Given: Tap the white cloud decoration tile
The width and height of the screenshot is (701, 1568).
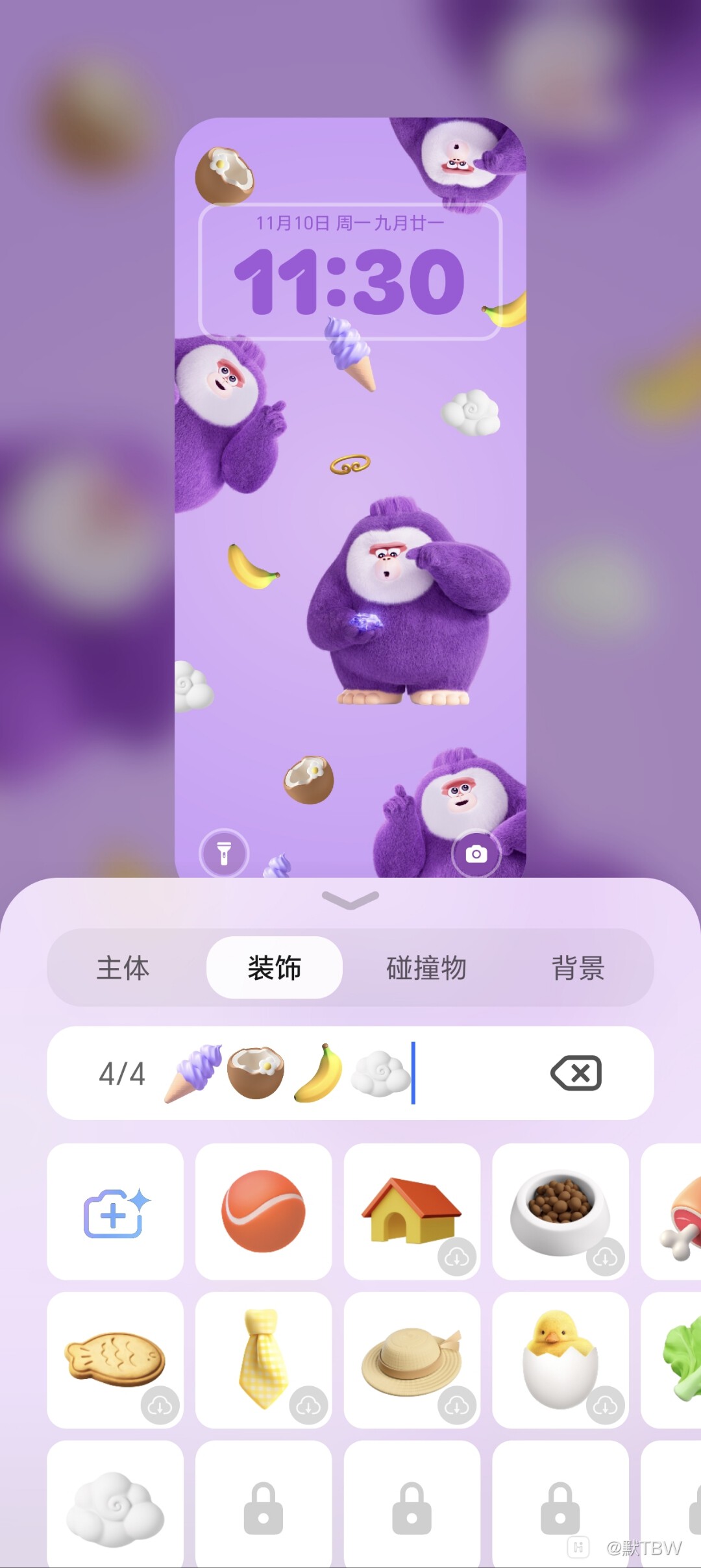Looking at the screenshot, I should point(115,1508).
